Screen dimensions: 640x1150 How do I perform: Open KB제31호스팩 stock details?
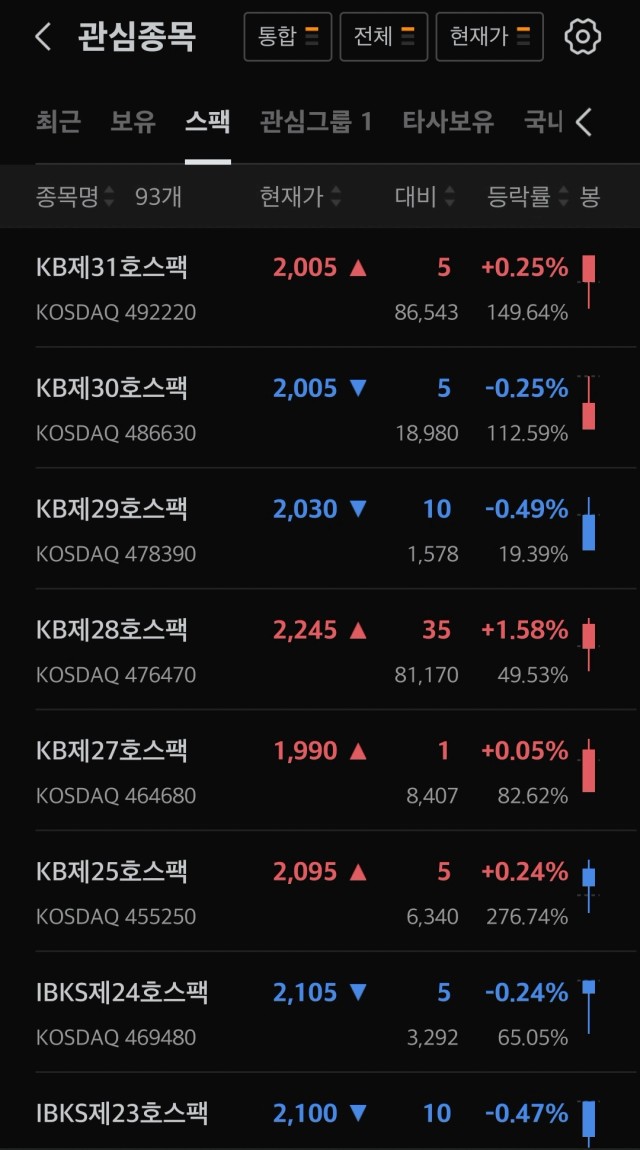pos(320,288)
